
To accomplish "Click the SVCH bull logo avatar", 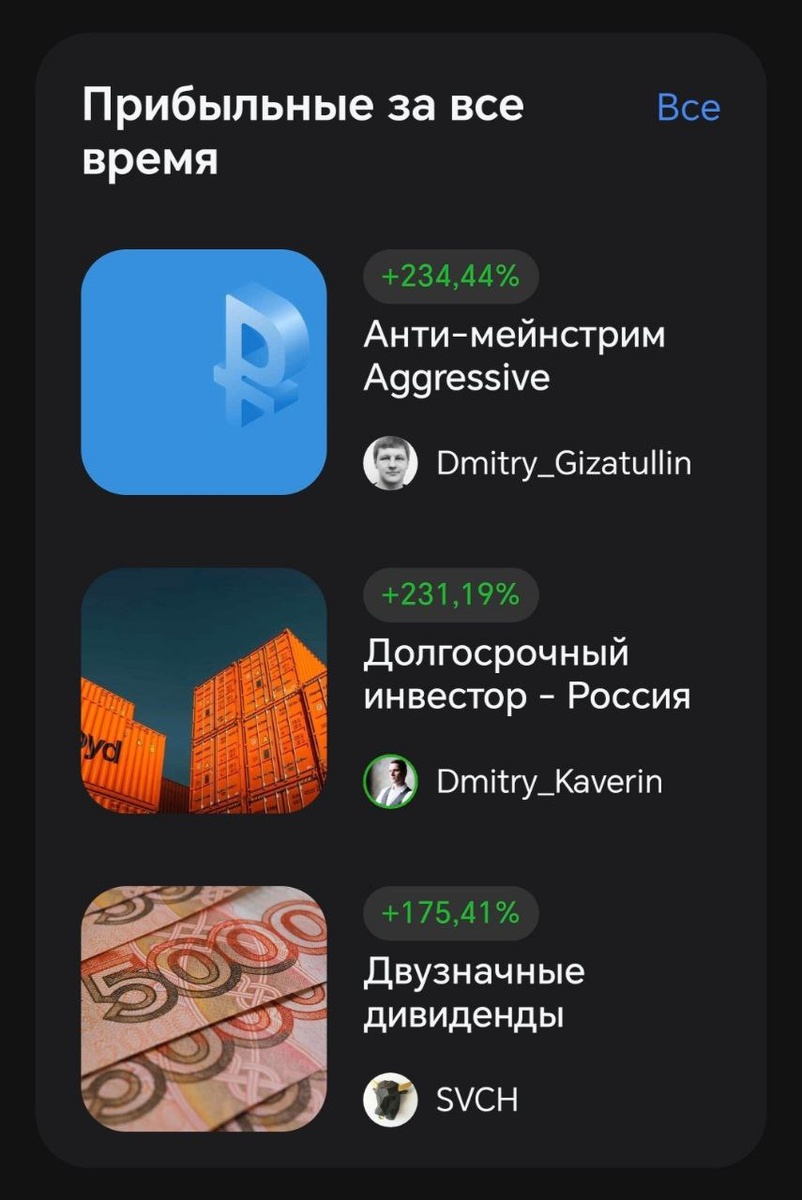I will (x=391, y=1098).
